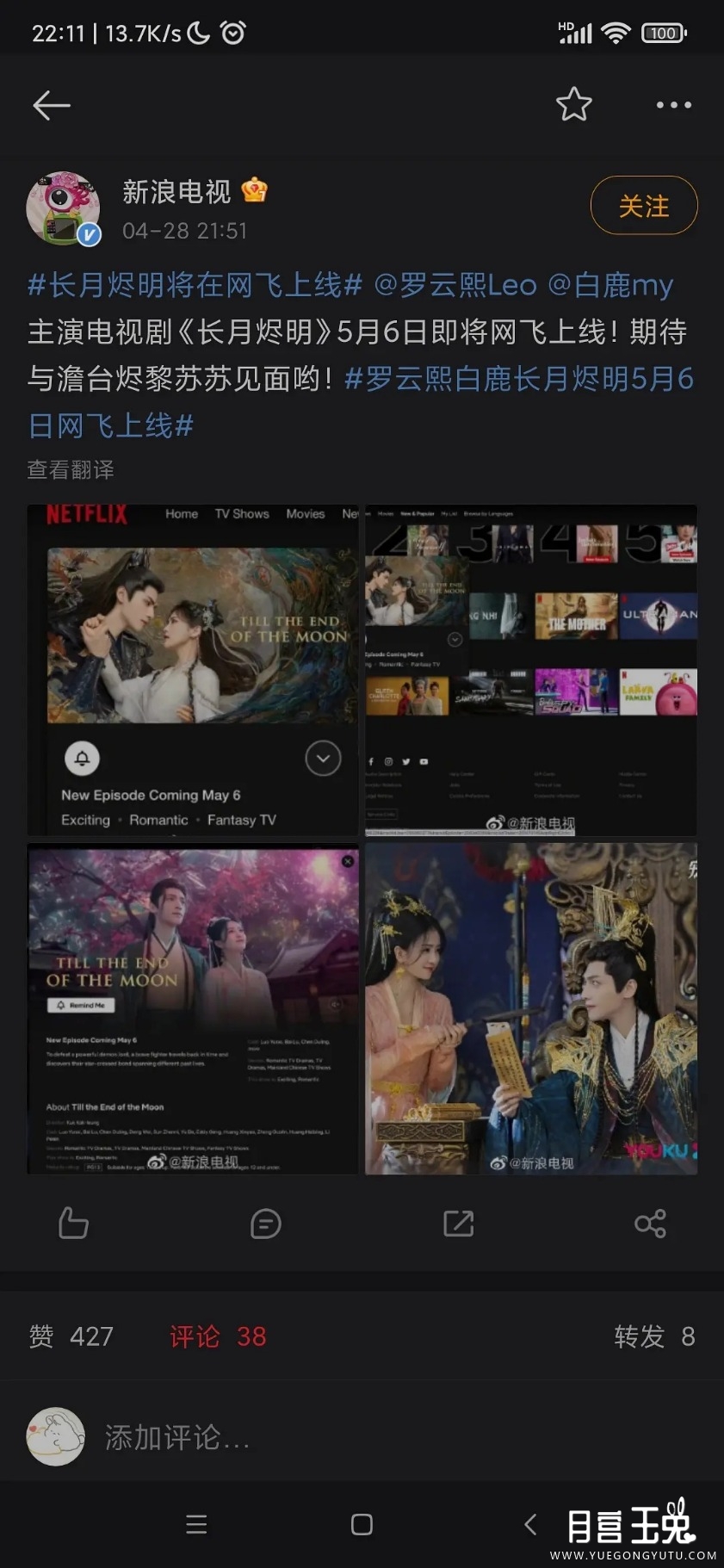Tap 查看翻译 to view translation
The height and width of the screenshot is (1568, 724).
pyautogui.click(x=71, y=469)
